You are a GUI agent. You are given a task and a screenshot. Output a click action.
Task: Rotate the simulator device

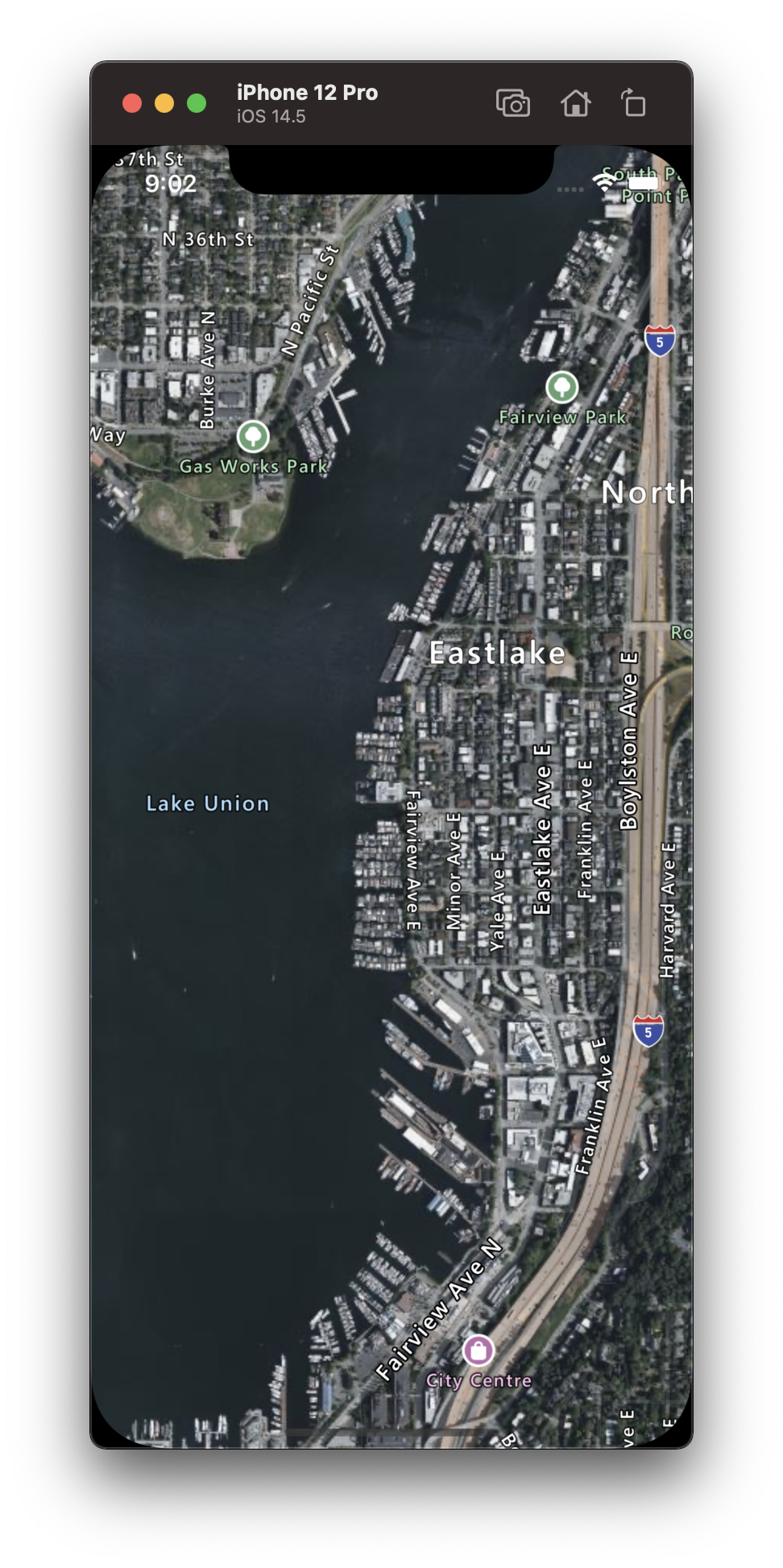[634, 104]
